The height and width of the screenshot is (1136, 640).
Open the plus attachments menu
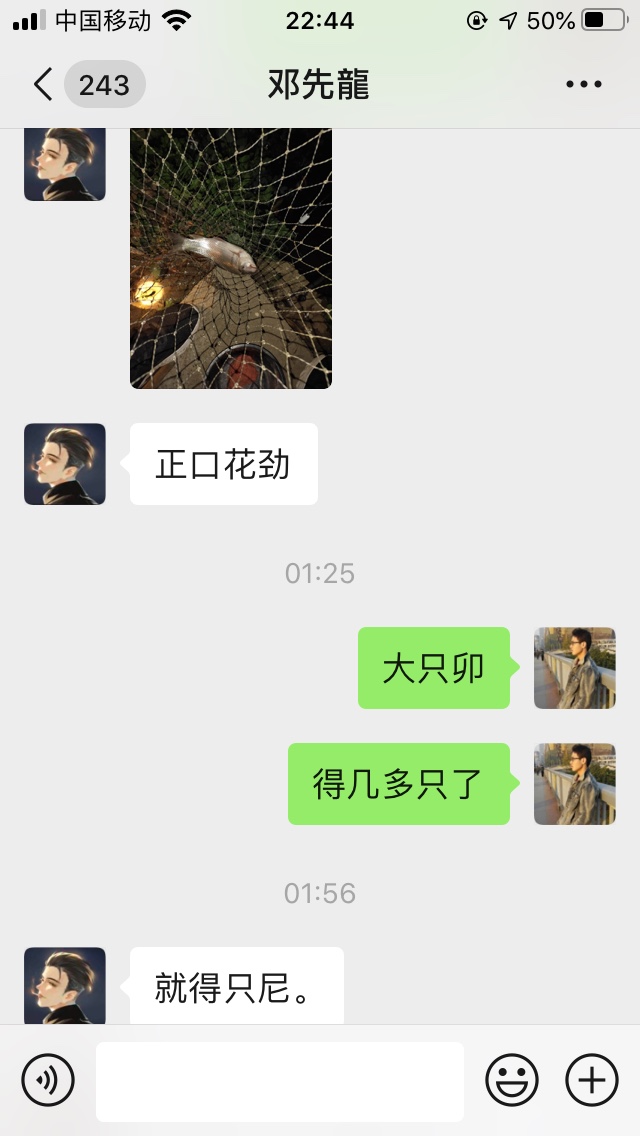pos(592,1081)
